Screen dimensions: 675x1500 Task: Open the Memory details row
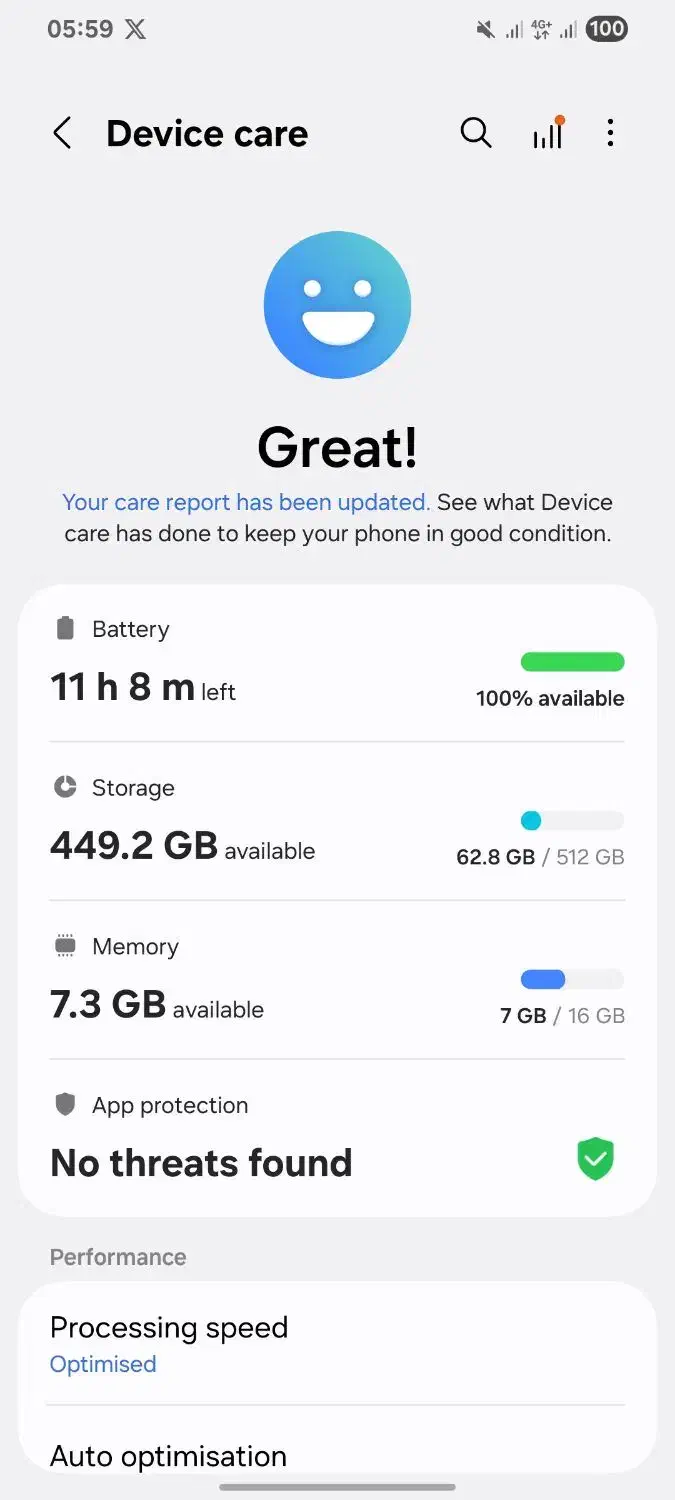point(337,980)
